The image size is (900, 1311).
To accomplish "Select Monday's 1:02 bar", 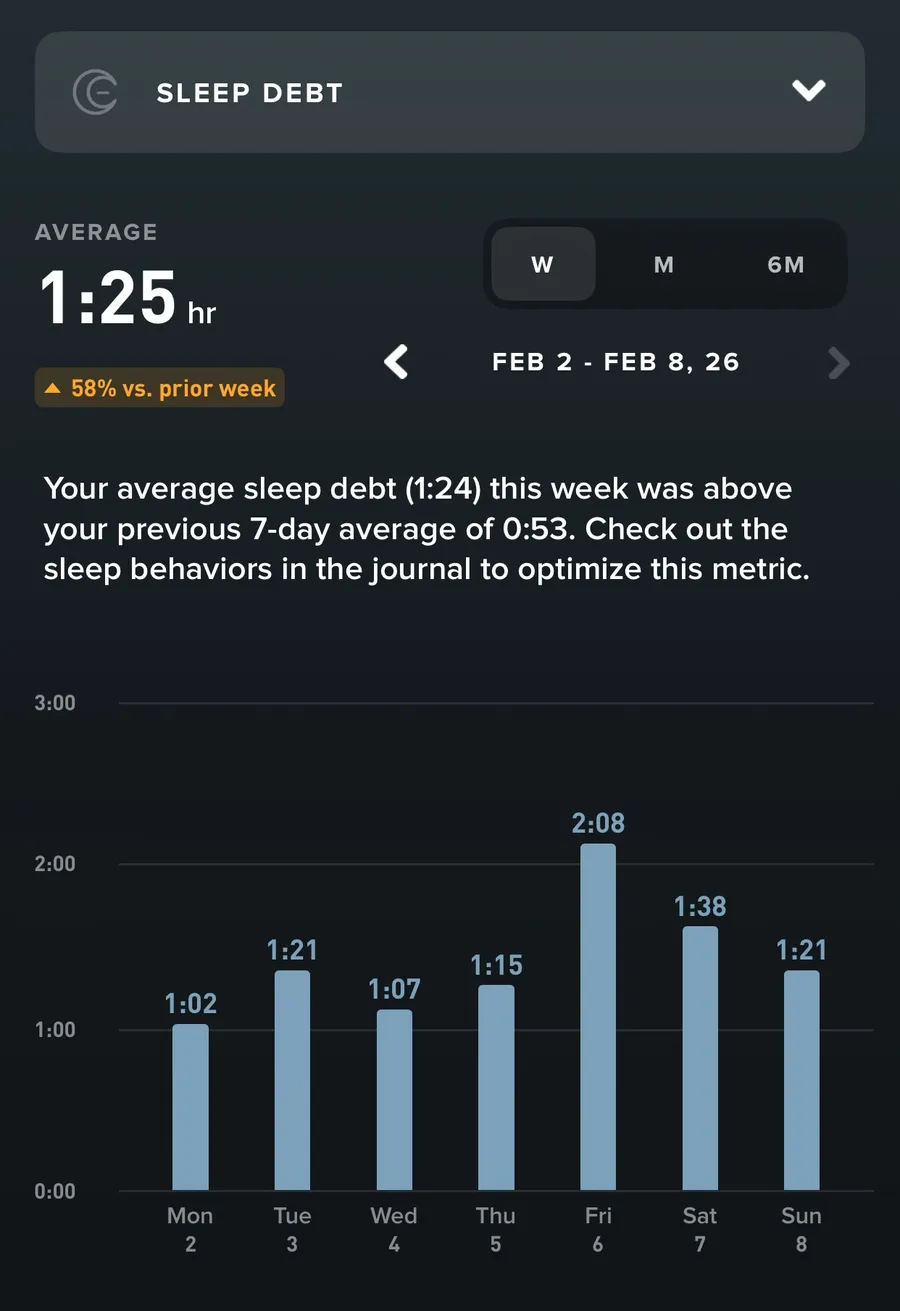I will pos(190,1106).
